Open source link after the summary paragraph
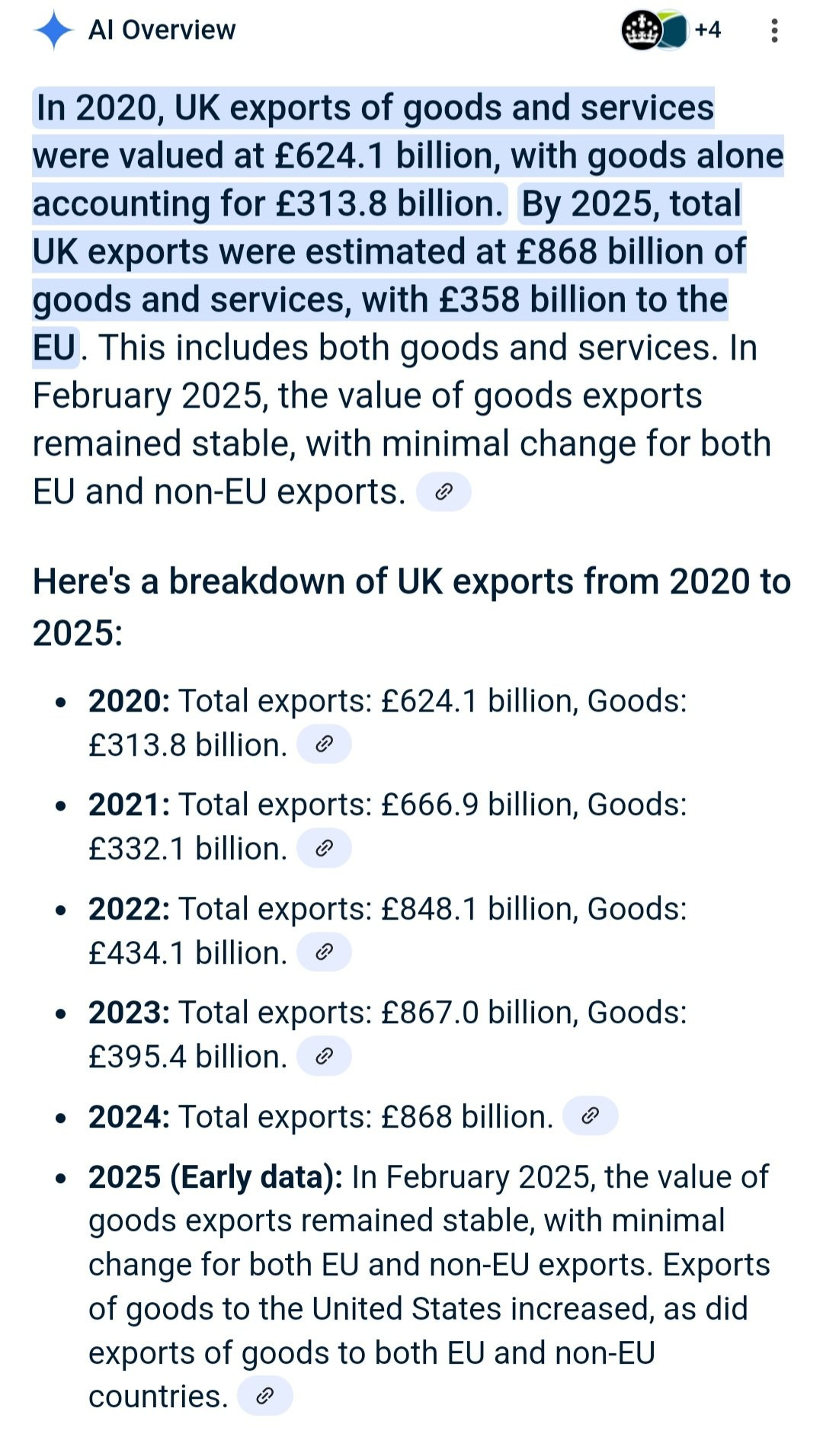This screenshot has height=1456, width=823. click(x=444, y=492)
